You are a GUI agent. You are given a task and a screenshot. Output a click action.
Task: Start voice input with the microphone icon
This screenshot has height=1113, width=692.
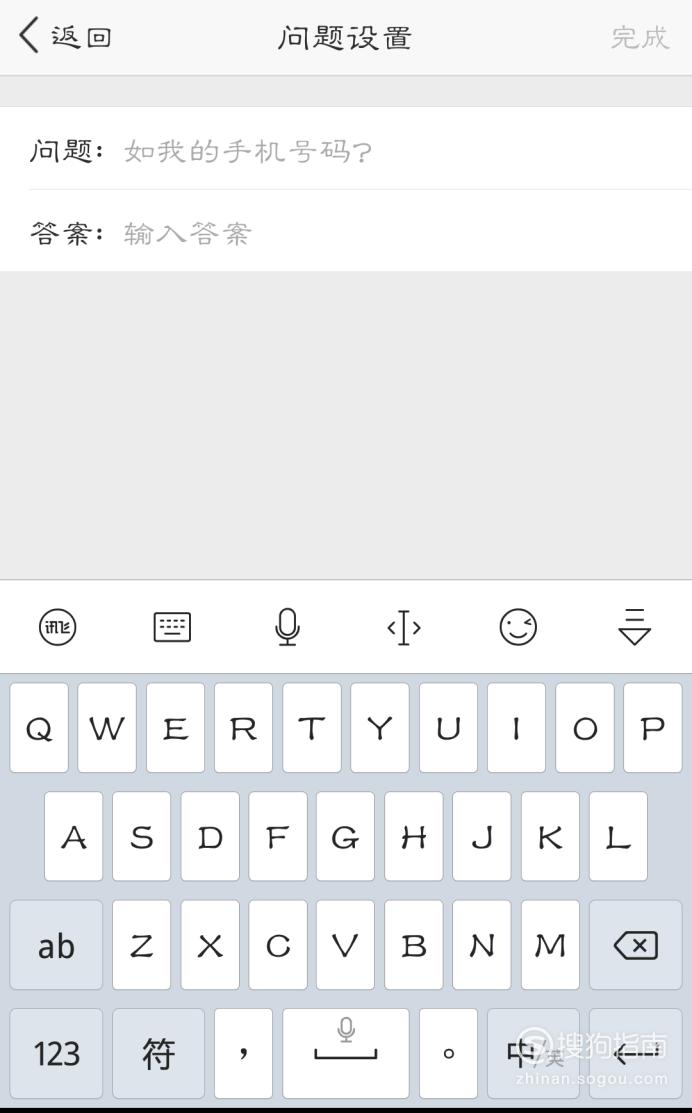pyautogui.click(x=287, y=627)
